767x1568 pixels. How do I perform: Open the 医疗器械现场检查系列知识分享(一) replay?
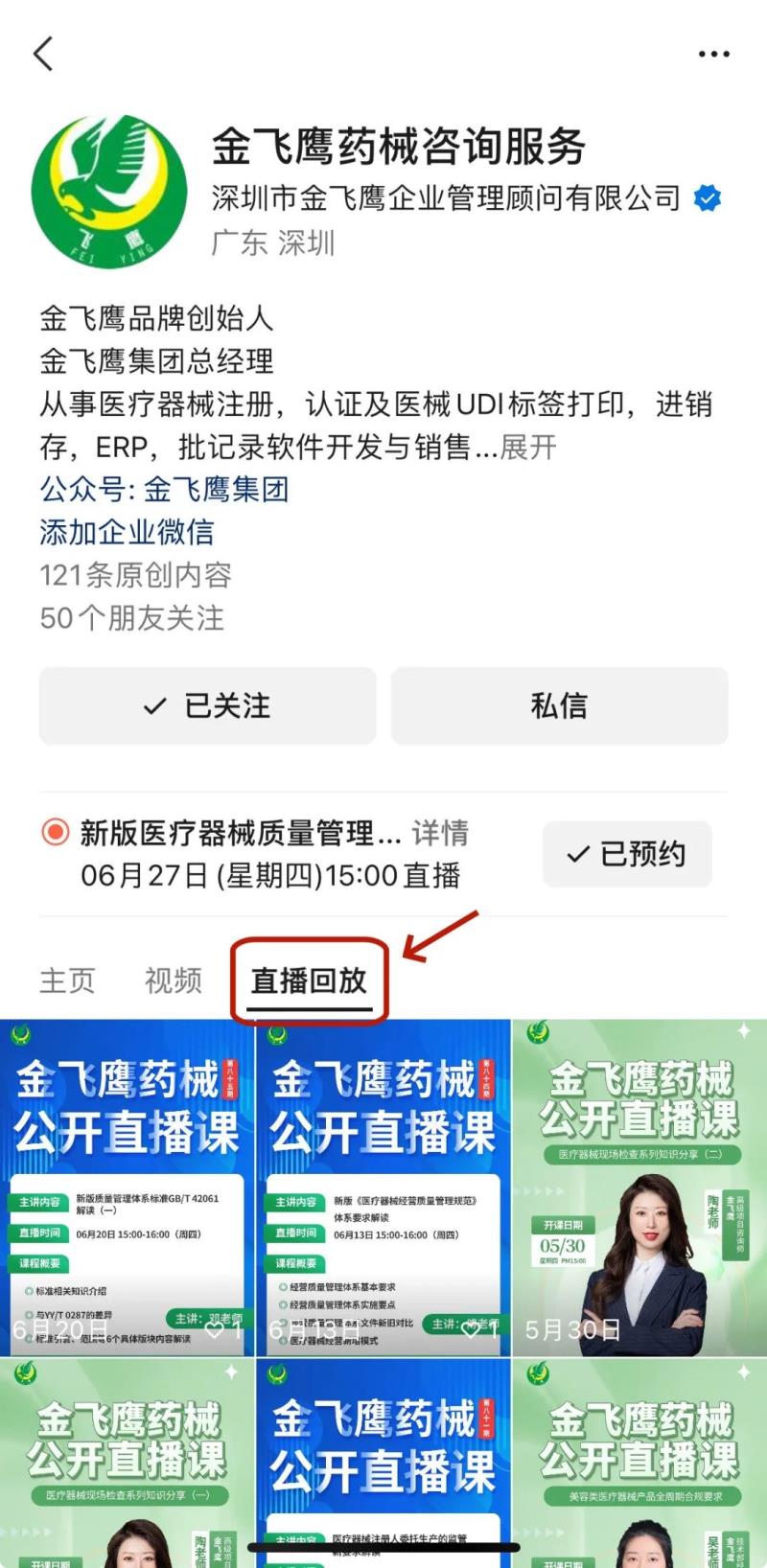(x=127, y=1462)
